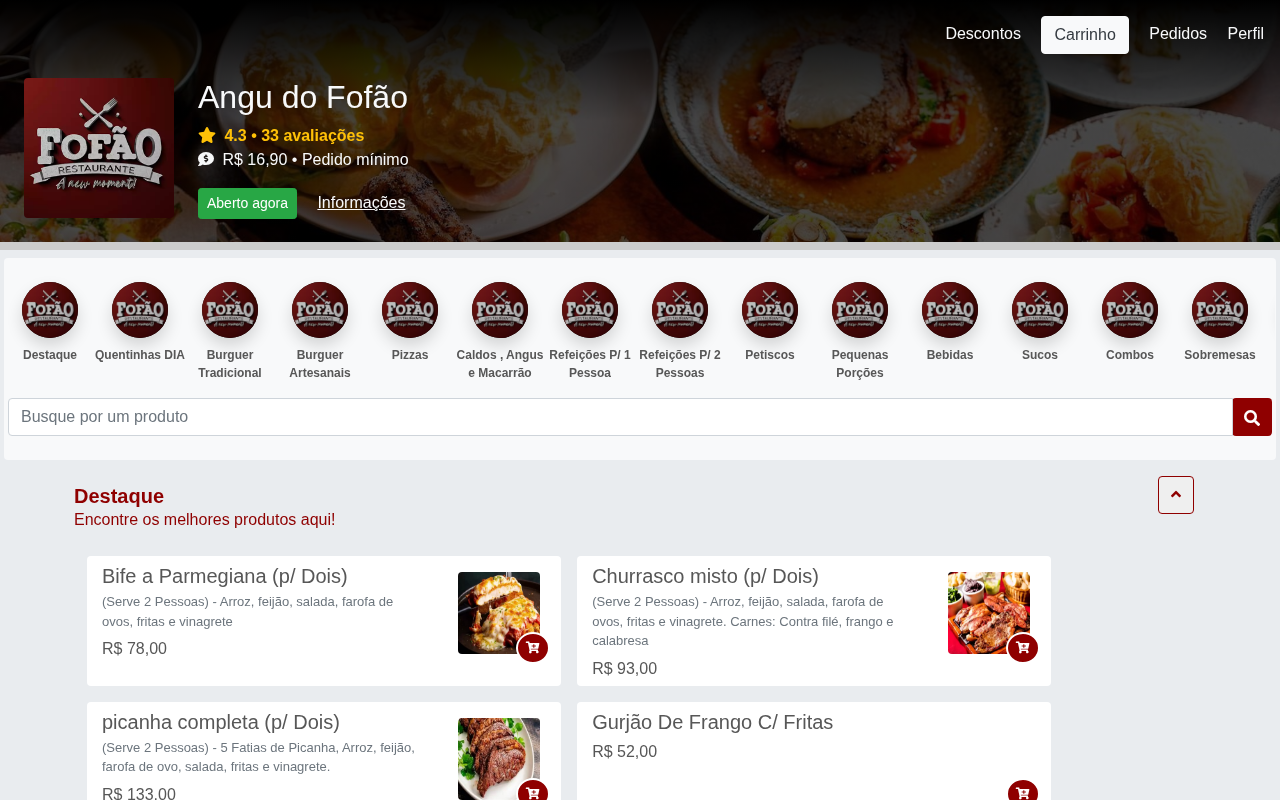Show the Petiscos category

click(770, 322)
